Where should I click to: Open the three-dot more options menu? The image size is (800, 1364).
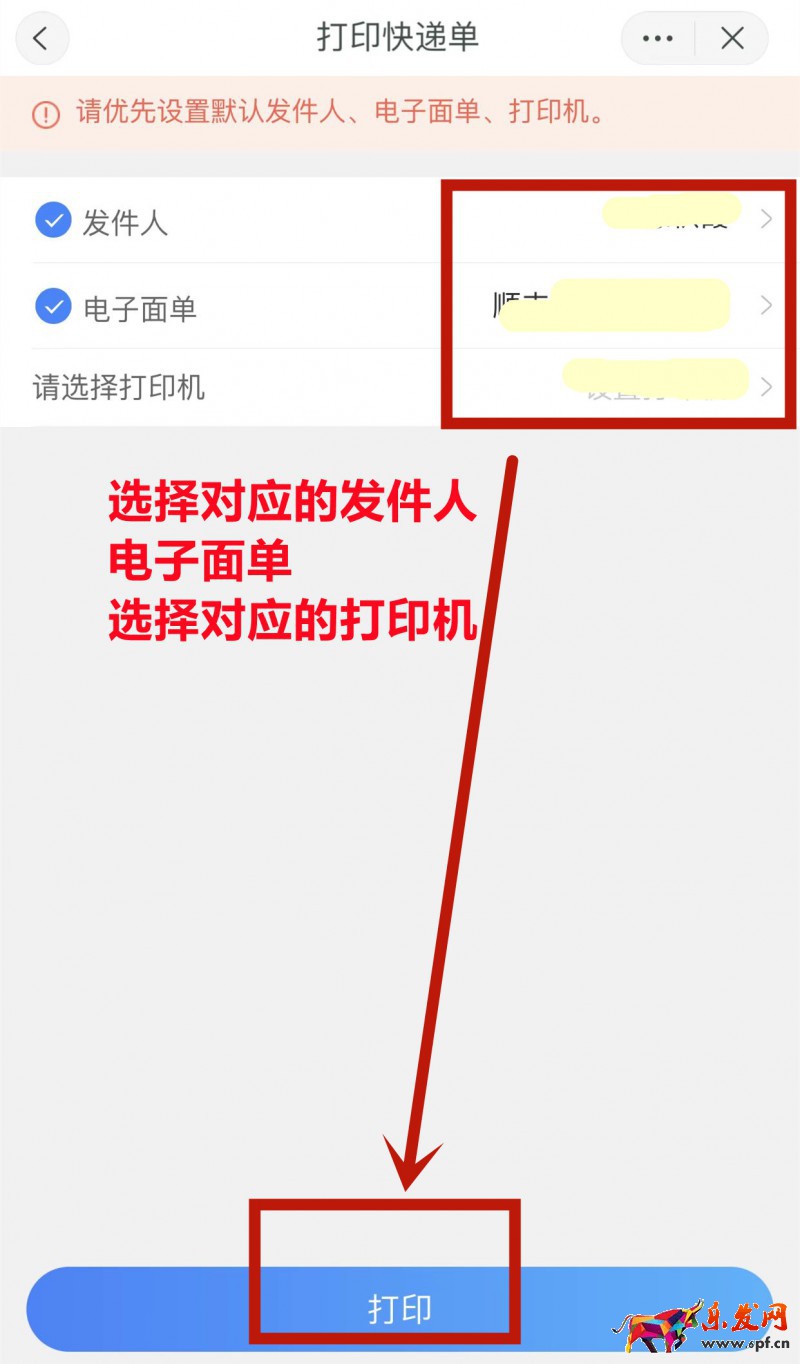pyautogui.click(x=657, y=39)
